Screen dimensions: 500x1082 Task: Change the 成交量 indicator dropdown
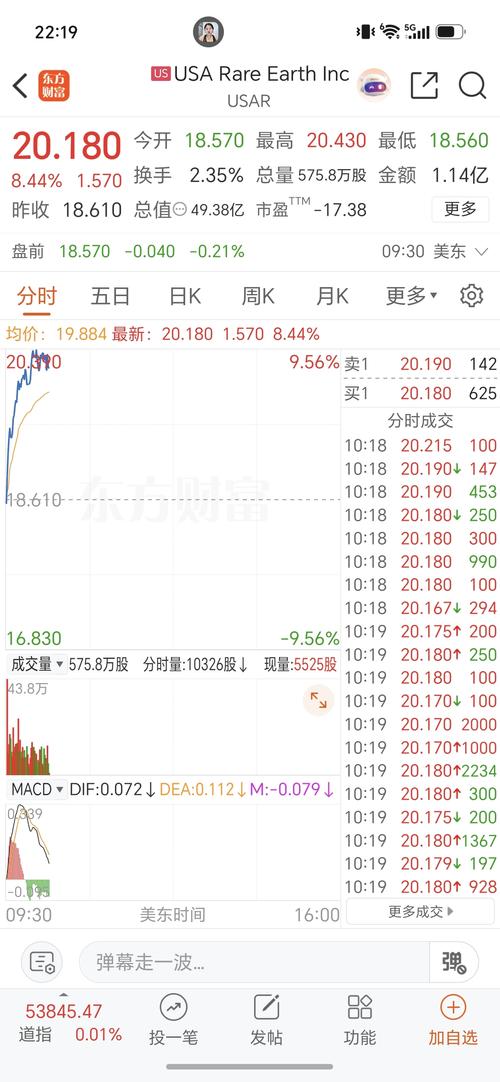37,665
